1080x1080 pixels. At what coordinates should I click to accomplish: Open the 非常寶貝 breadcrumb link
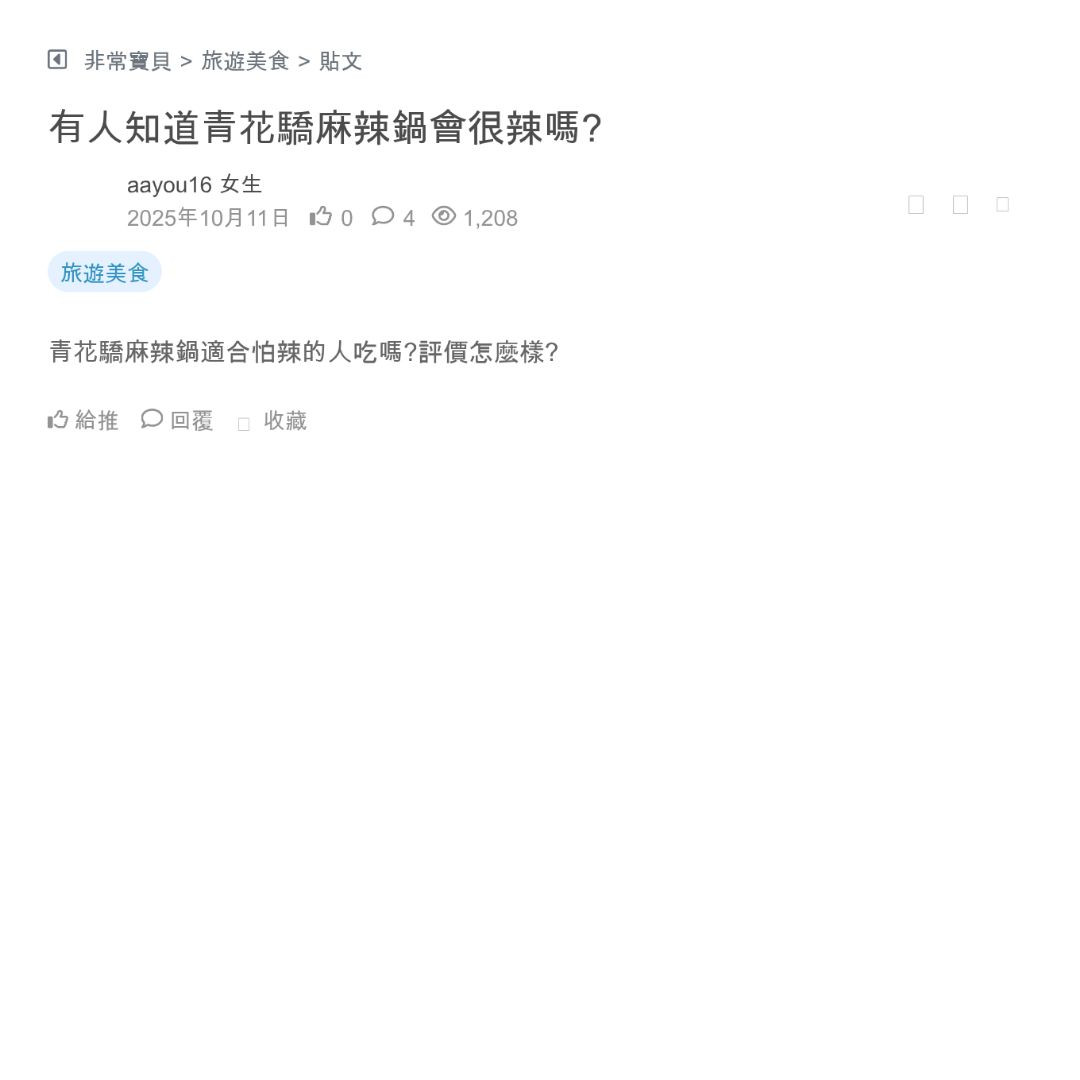pyautogui.click(x=128, y=61)
